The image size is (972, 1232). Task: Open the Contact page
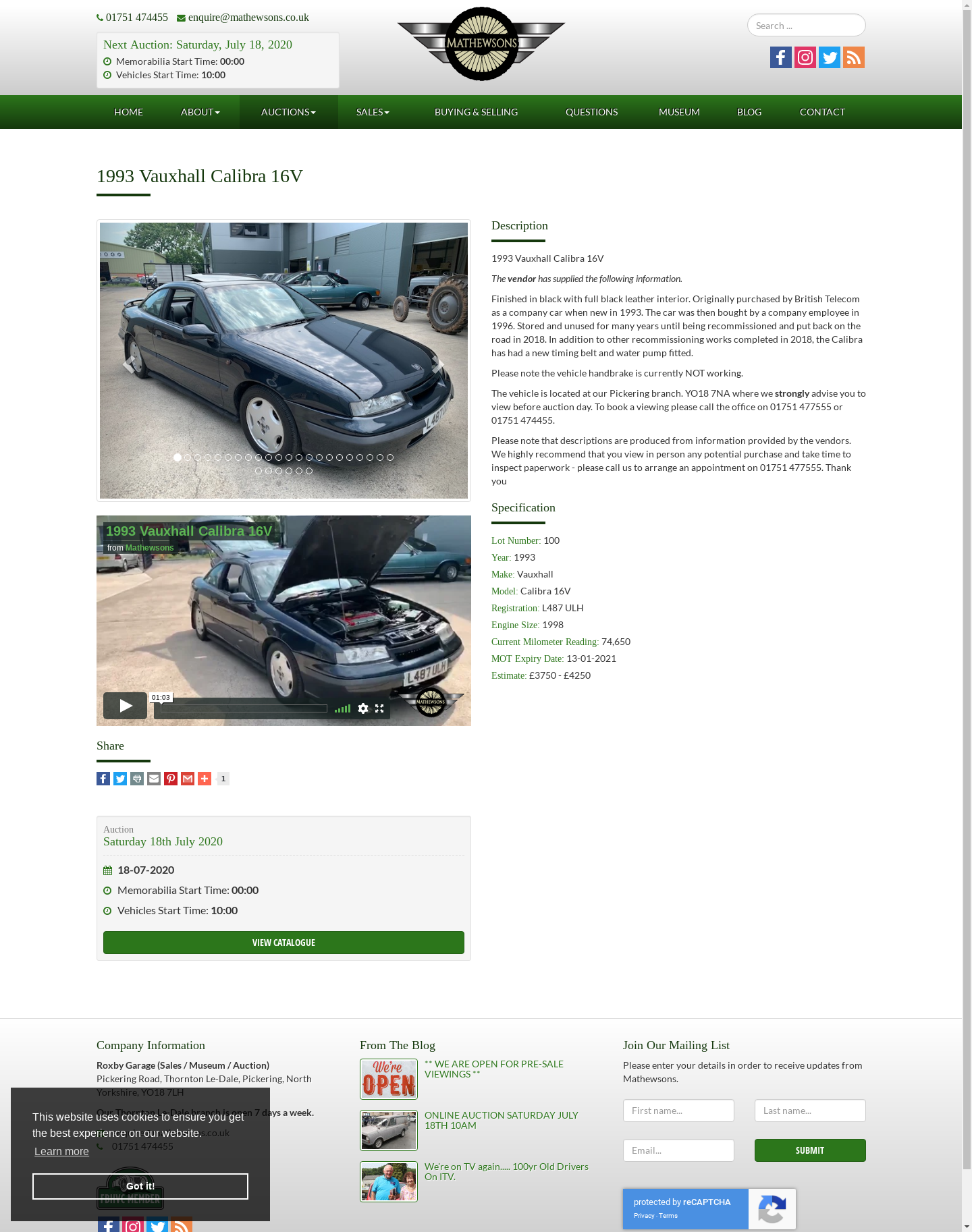coord(821,112)
